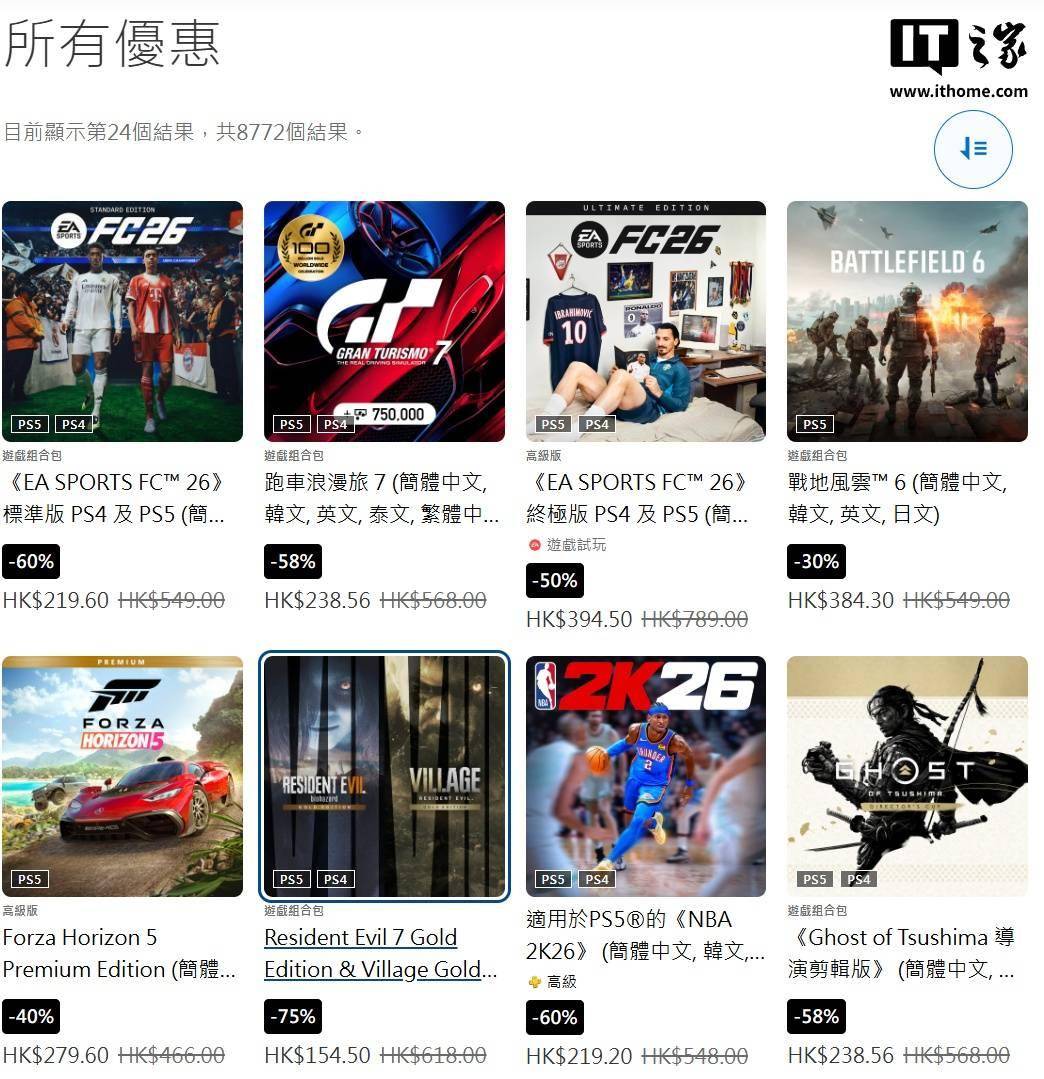This screenshot has width=1044, height=1079.
Task: Open Forza Horizon 5 Premium Edition deal
Action: pyautogui.click(x=122, y=776)
